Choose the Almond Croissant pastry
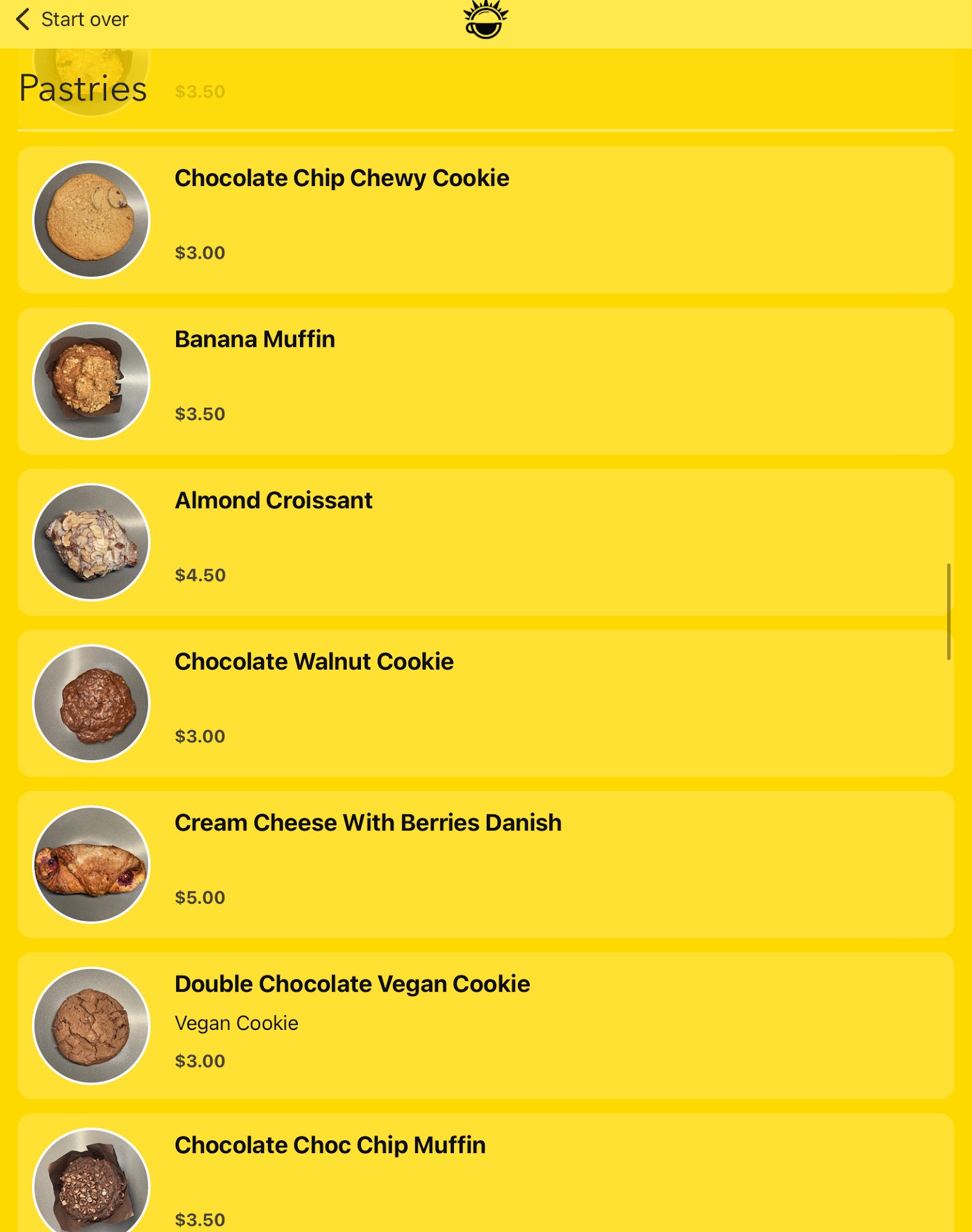This screenshot has width=972, height=1232. click(485, 542)
